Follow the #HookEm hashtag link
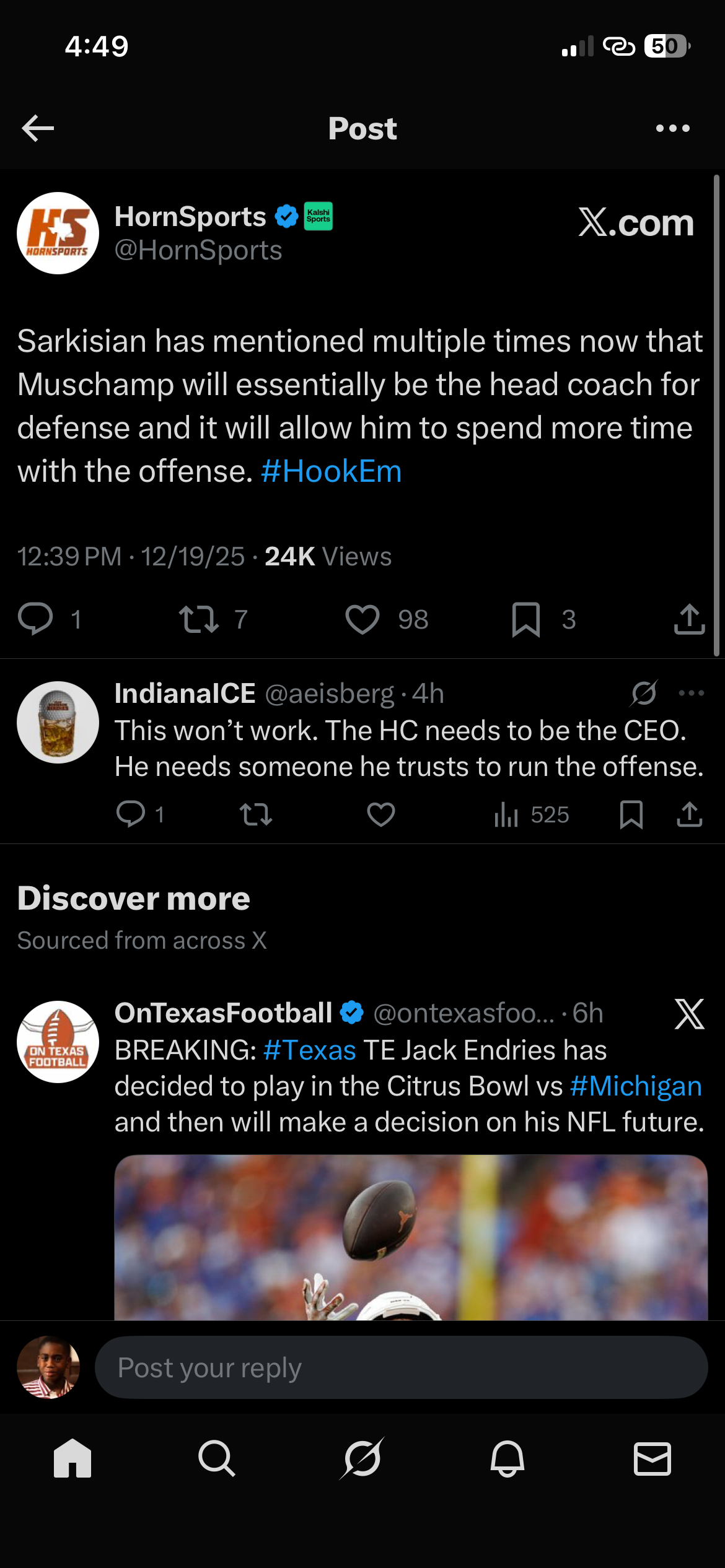Image resolution: width=725 pixels, height=1568 pixels. click(x=331, y=471)
